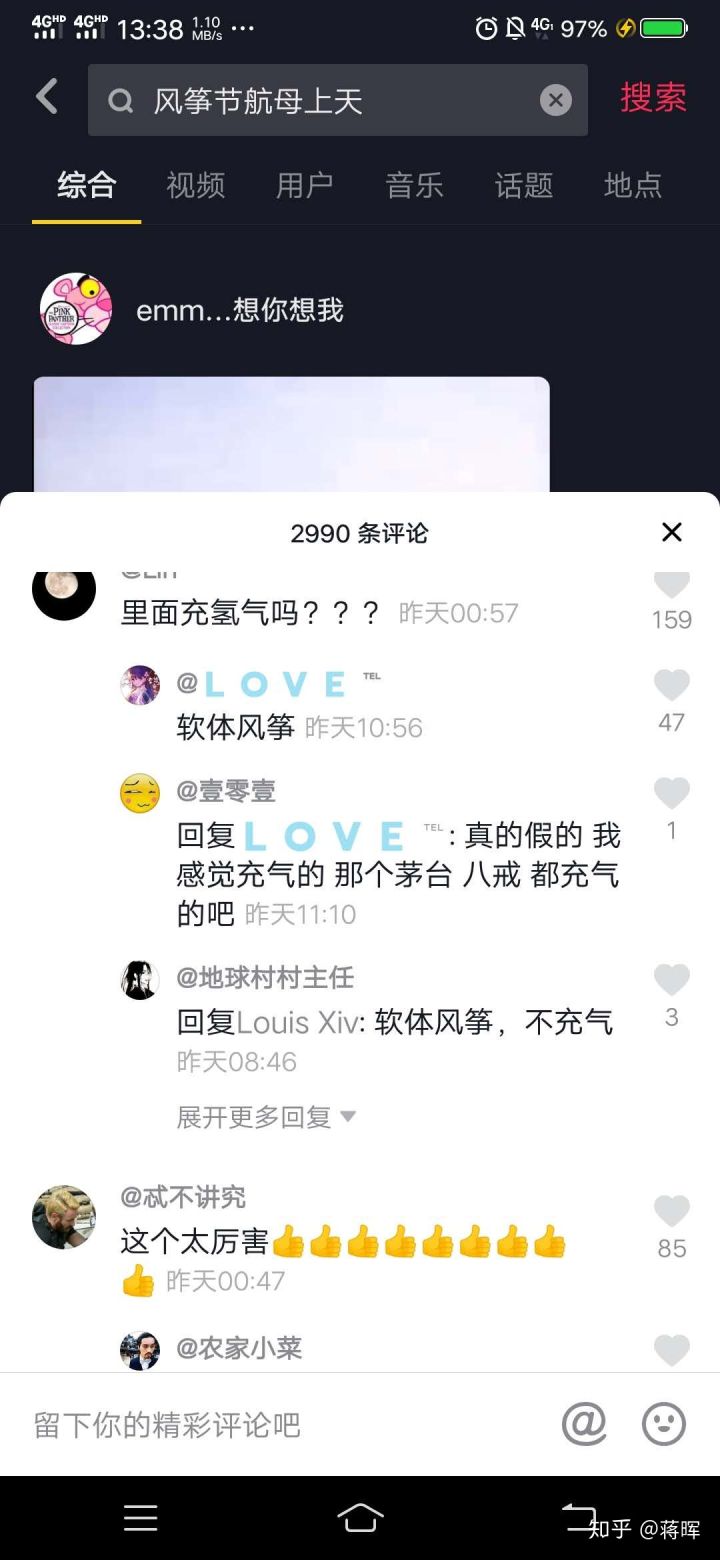Screen dimensions: 720x1560
Task: Switch to the 视频 tab
Action: tap(195, 186)
